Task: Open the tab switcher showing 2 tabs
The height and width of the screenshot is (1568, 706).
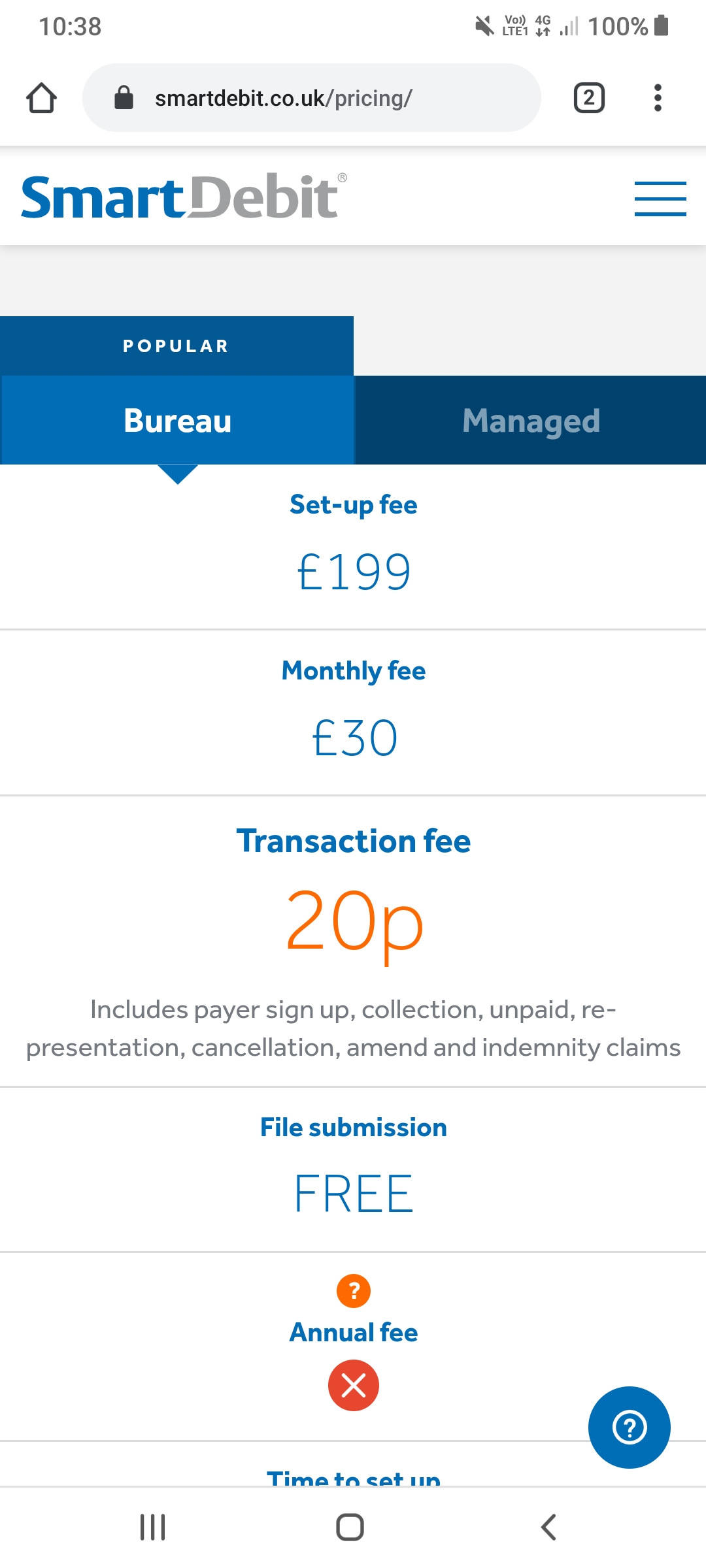Action: tap(589, 98)
